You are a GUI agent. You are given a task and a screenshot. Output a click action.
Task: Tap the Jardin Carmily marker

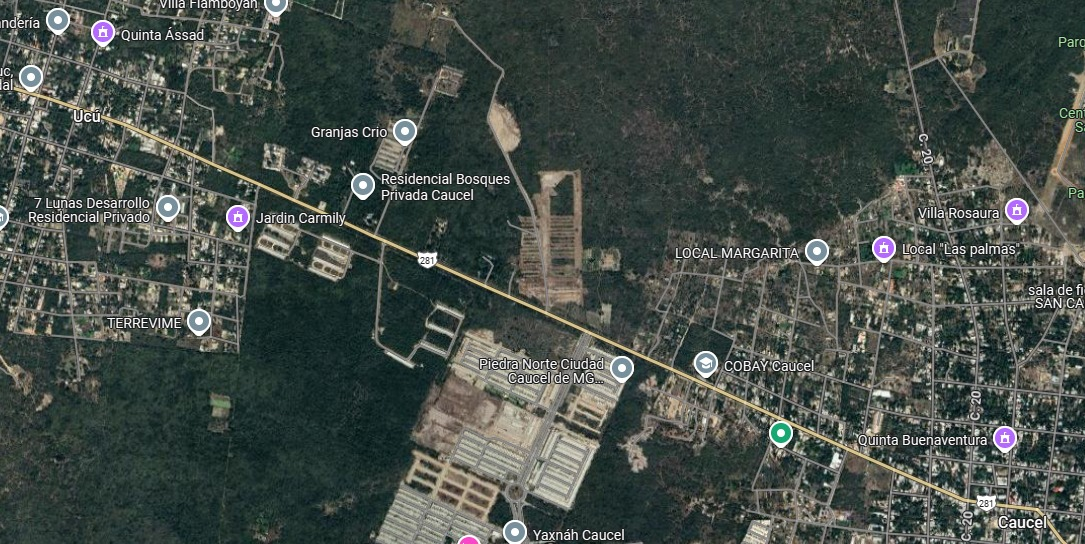[x=237, y=216]
